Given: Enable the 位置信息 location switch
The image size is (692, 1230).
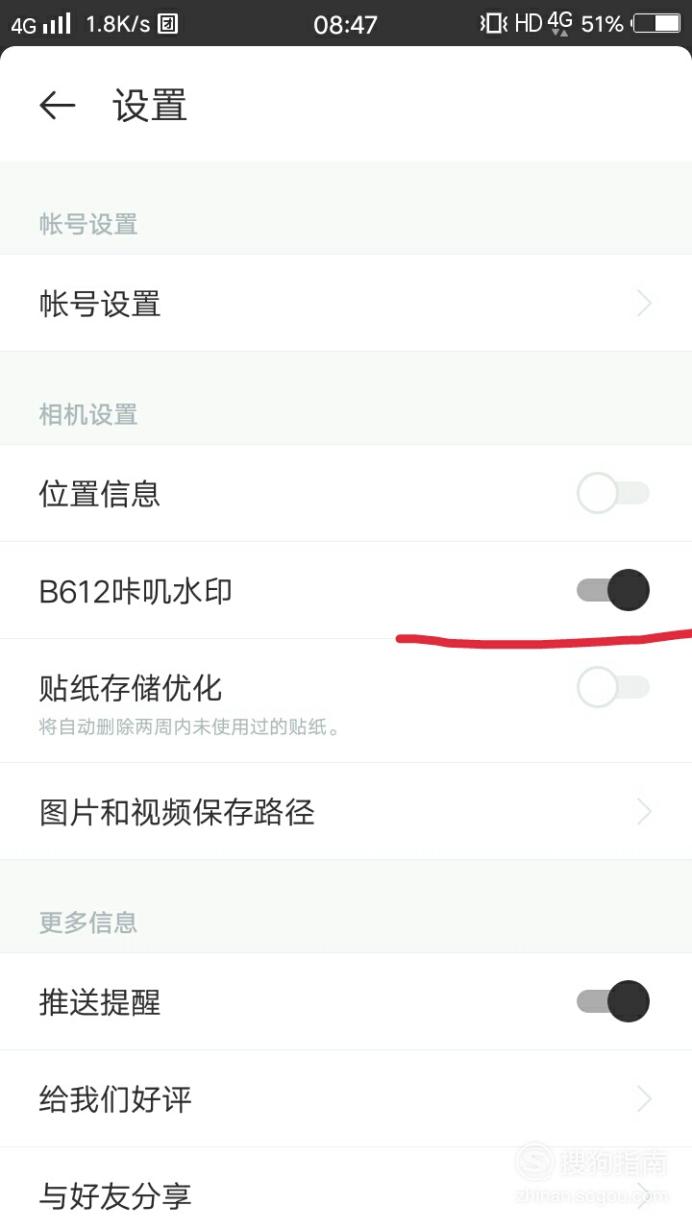Looking at the screenshot, I should click(x=613, y=493).
